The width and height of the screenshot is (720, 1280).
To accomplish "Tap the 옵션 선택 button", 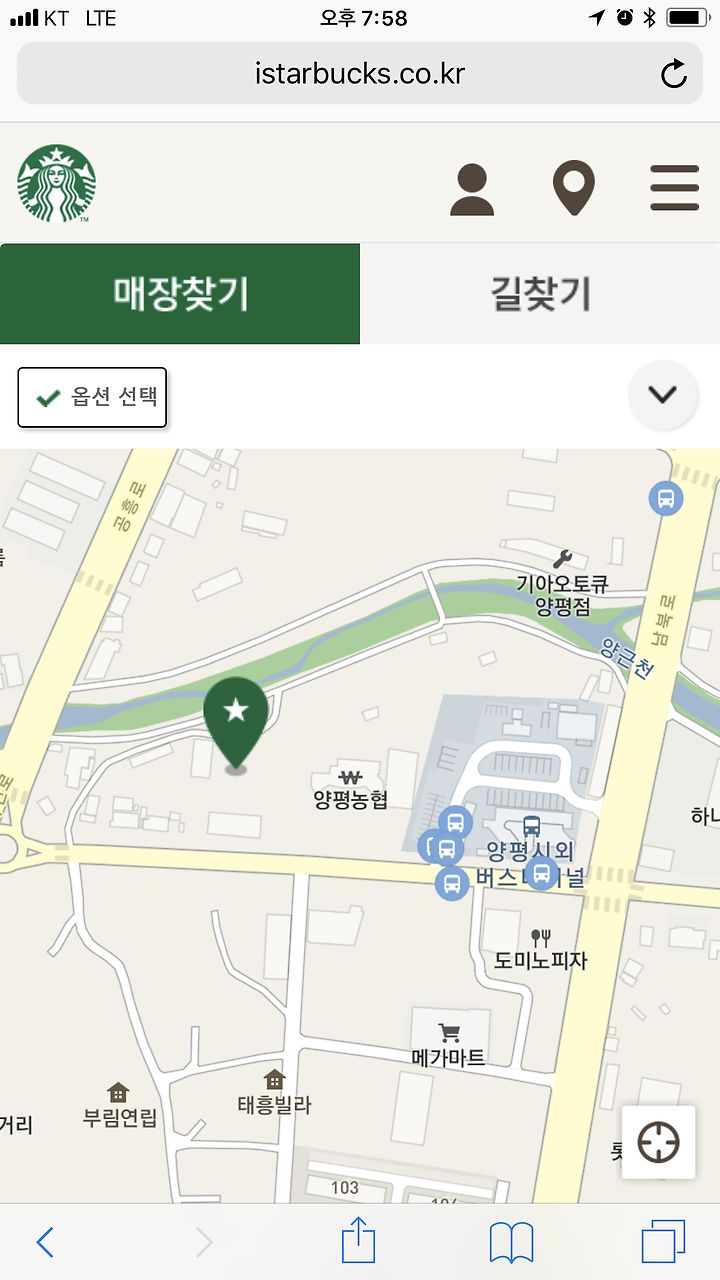I will (92, 397).
